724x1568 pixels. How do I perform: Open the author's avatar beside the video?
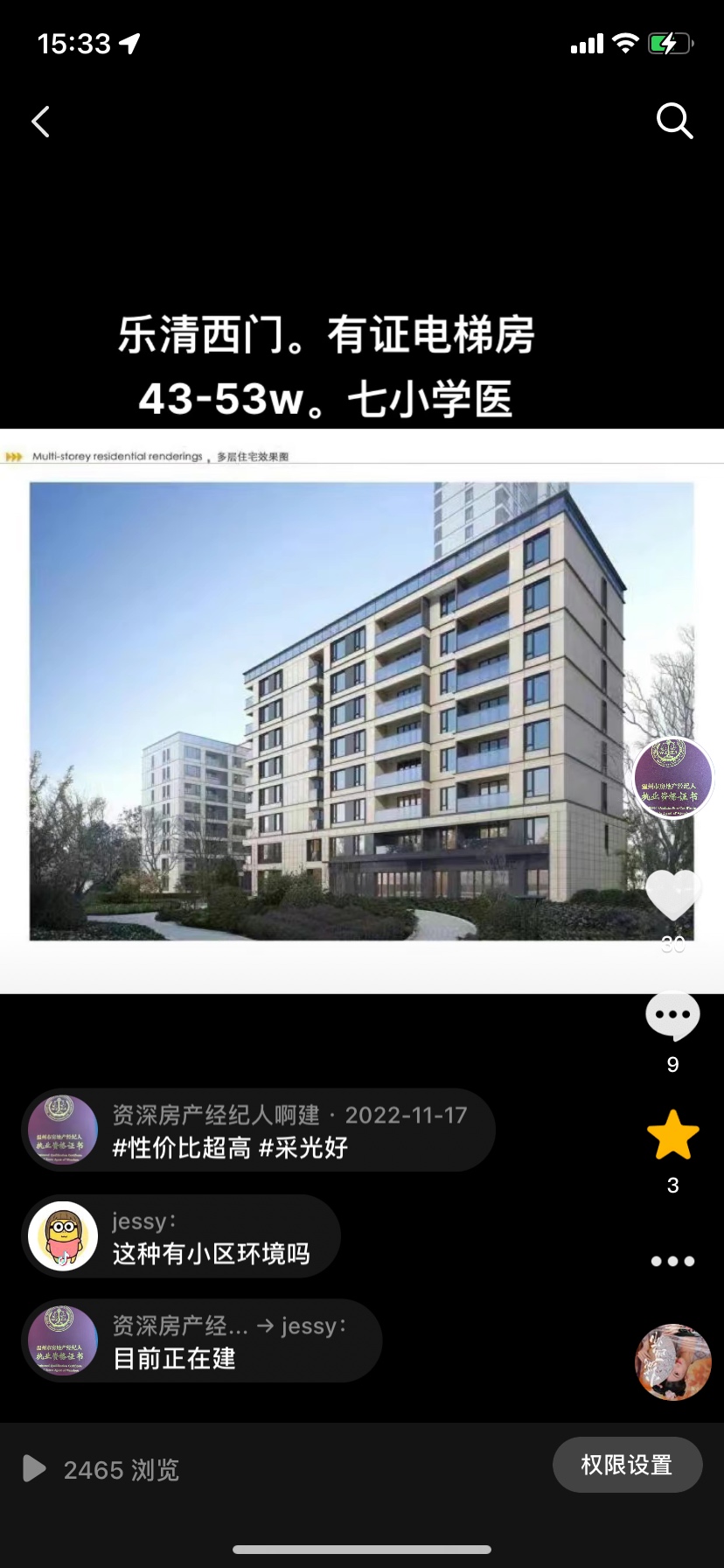pos(672,777)
